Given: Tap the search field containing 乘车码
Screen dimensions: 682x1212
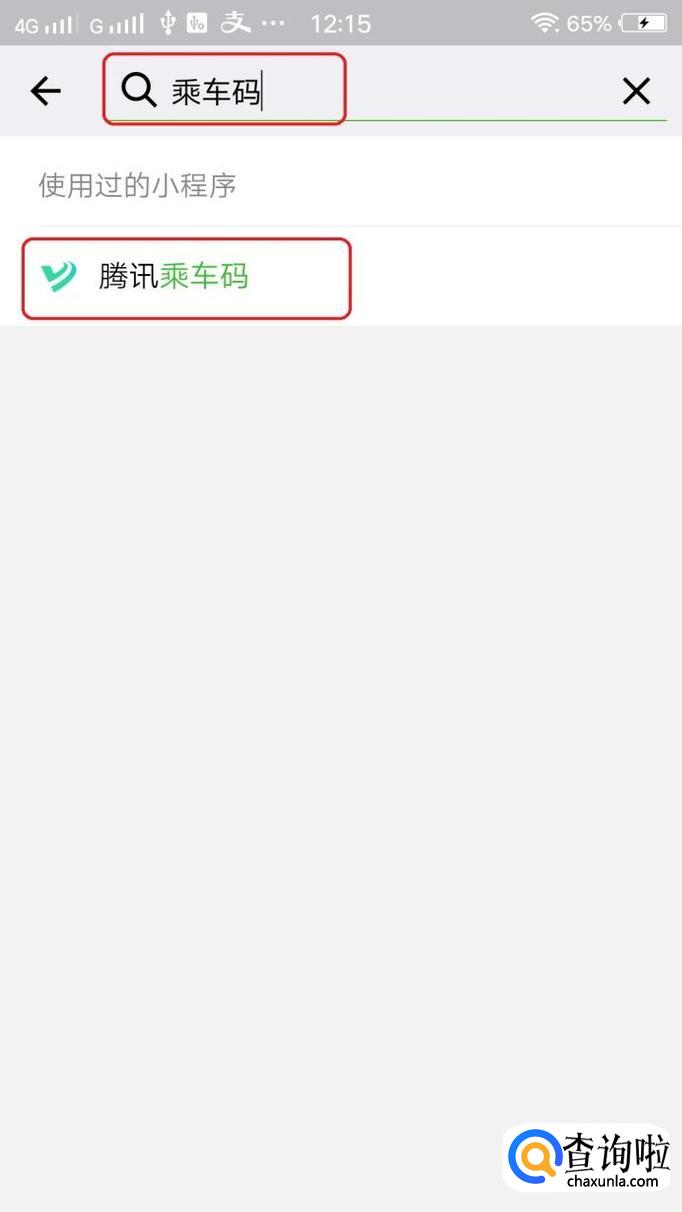Looking at the screenshot, I should 380,92.
